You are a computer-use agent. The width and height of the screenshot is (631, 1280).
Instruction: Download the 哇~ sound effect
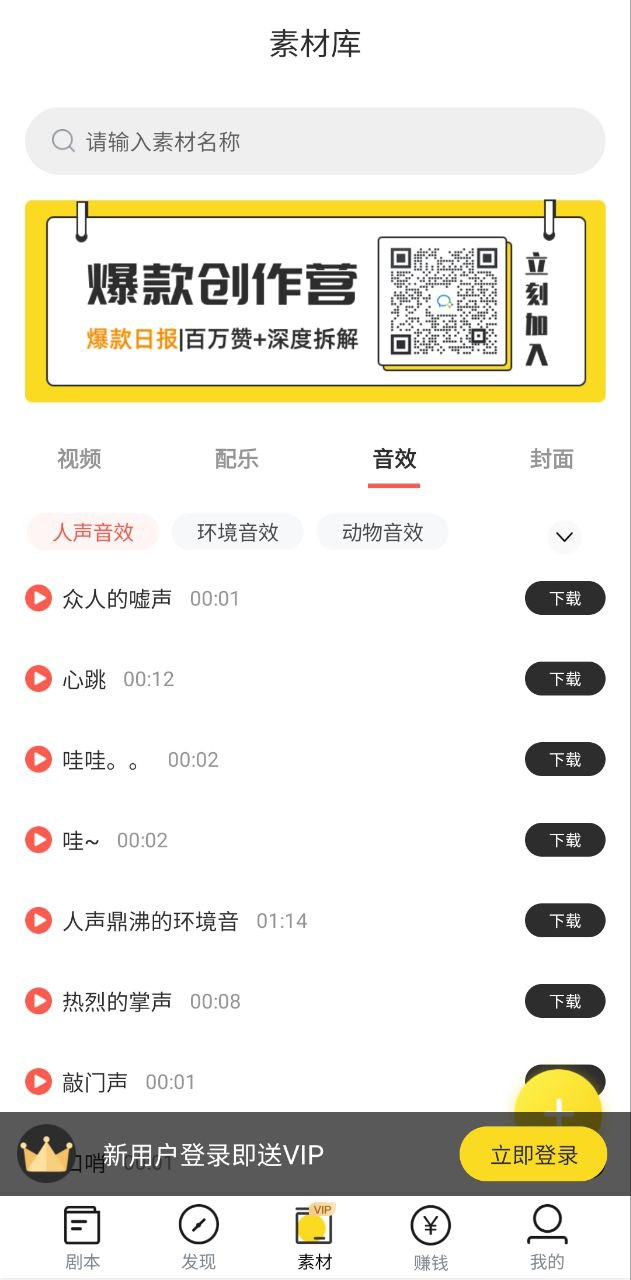(x=565, y=840)
